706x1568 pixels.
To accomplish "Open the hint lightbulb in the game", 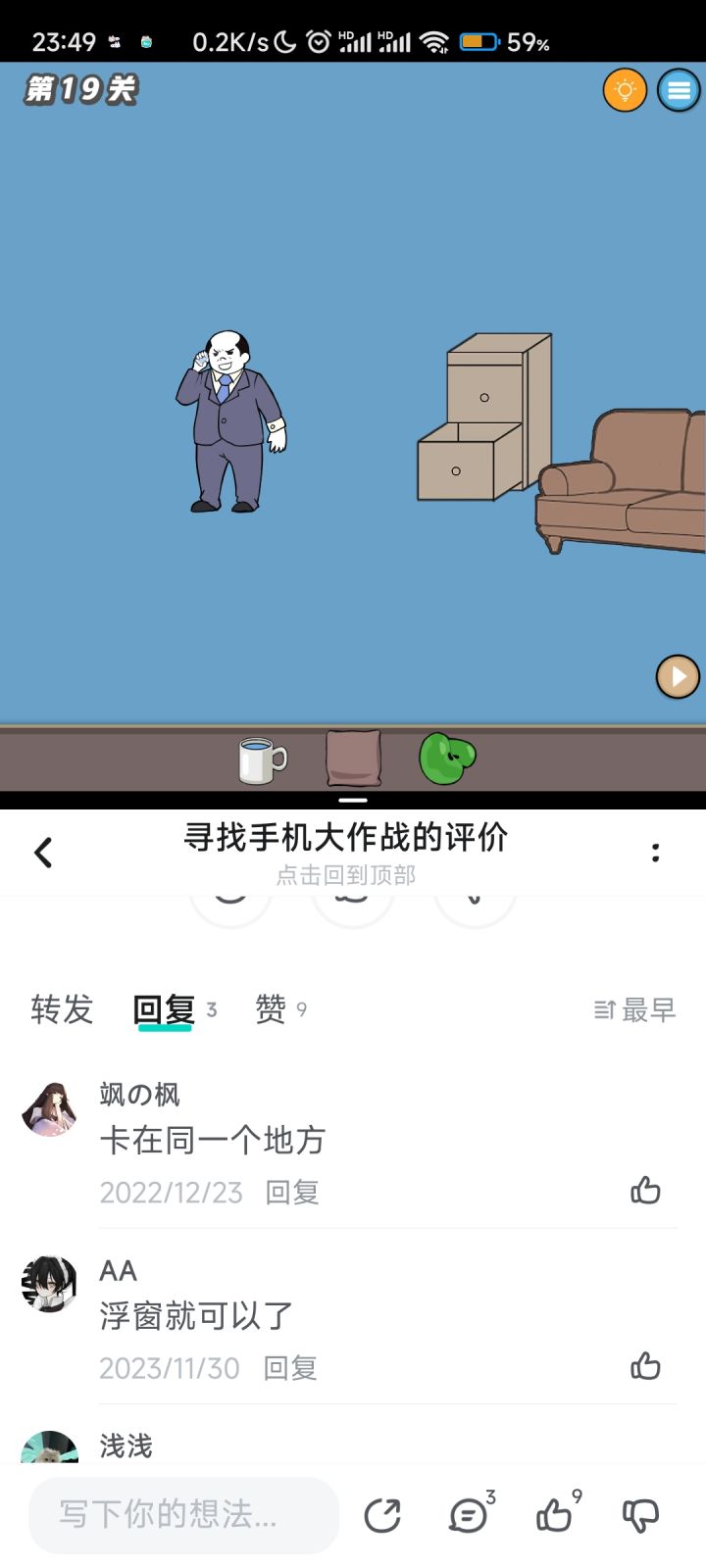I will pyautogui.click(x=625, y=89).
